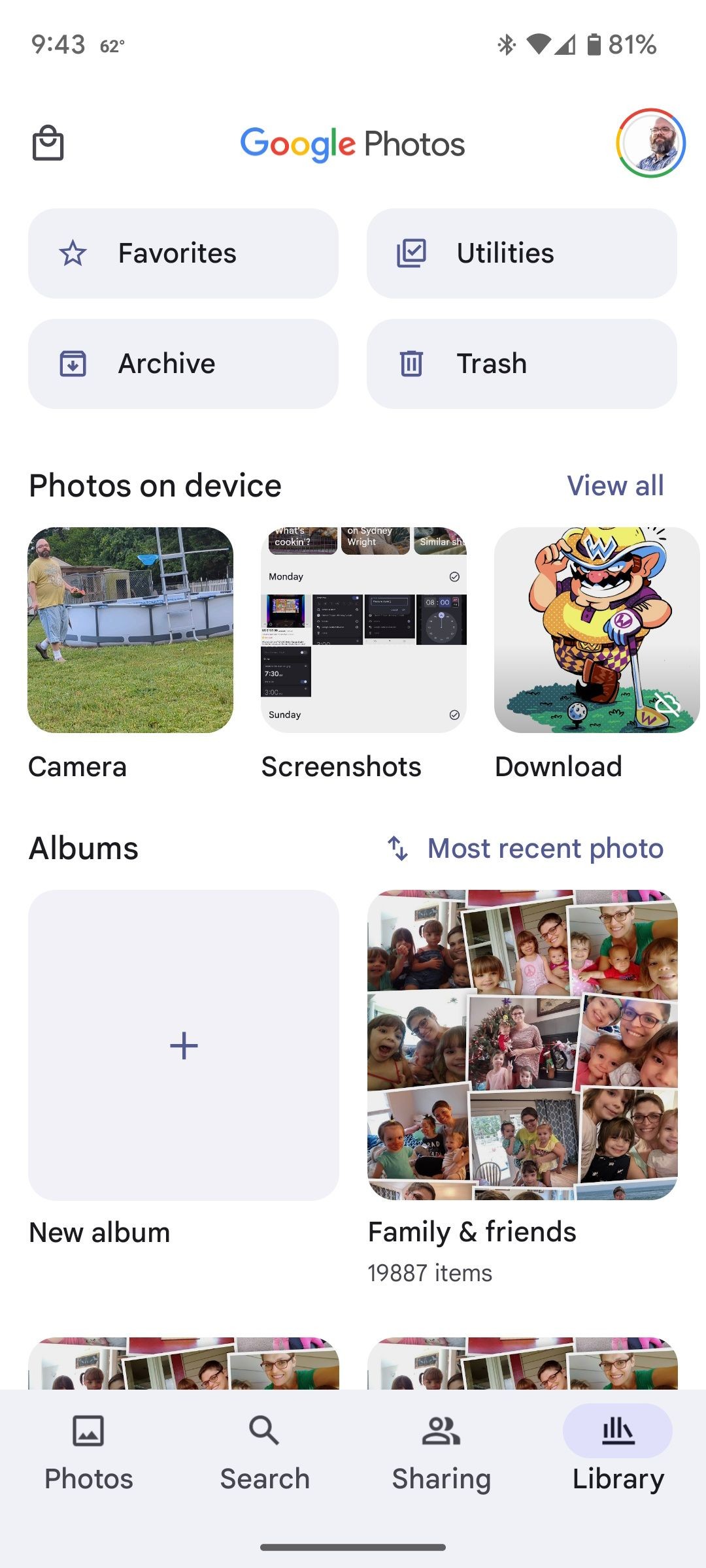The image size is (706, 1568).
Task: Open Favorites
Action: [x=183, y=253]
